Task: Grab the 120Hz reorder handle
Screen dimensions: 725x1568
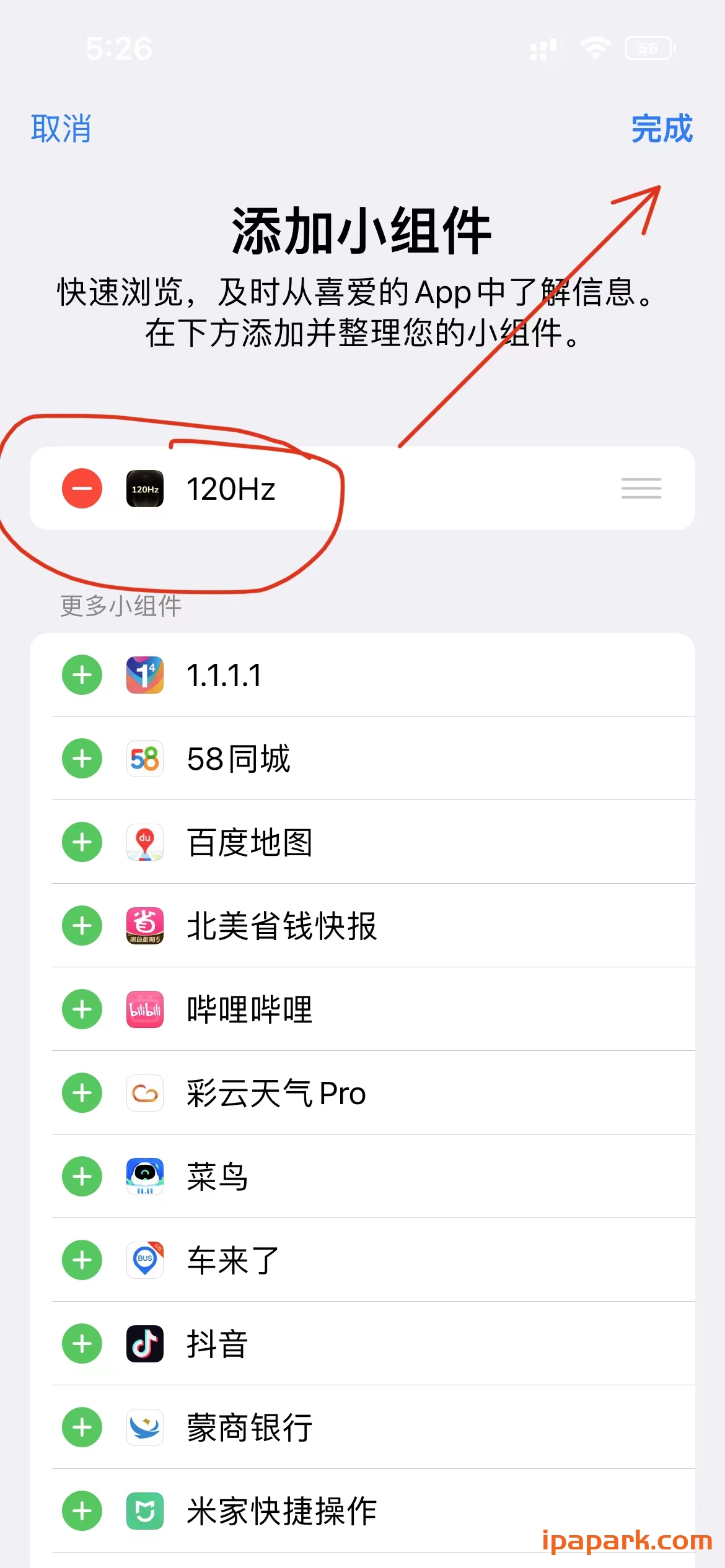Action: click(x=641, y=489)
